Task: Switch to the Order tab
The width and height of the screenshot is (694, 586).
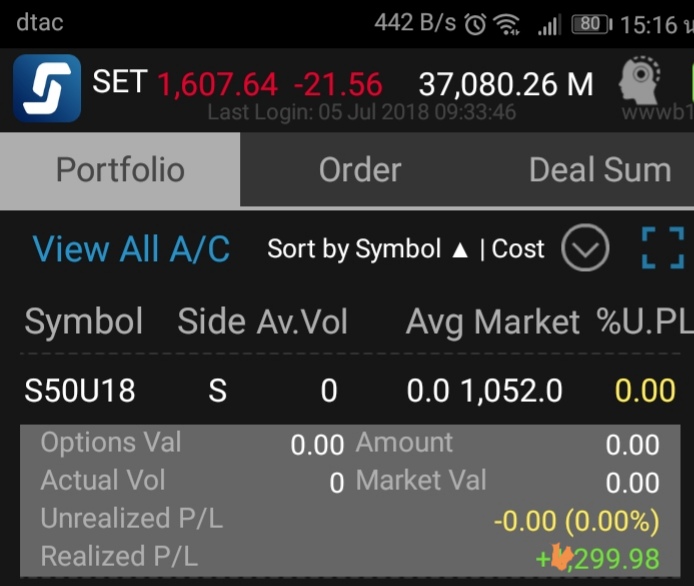Action: [x=359, y=170]
